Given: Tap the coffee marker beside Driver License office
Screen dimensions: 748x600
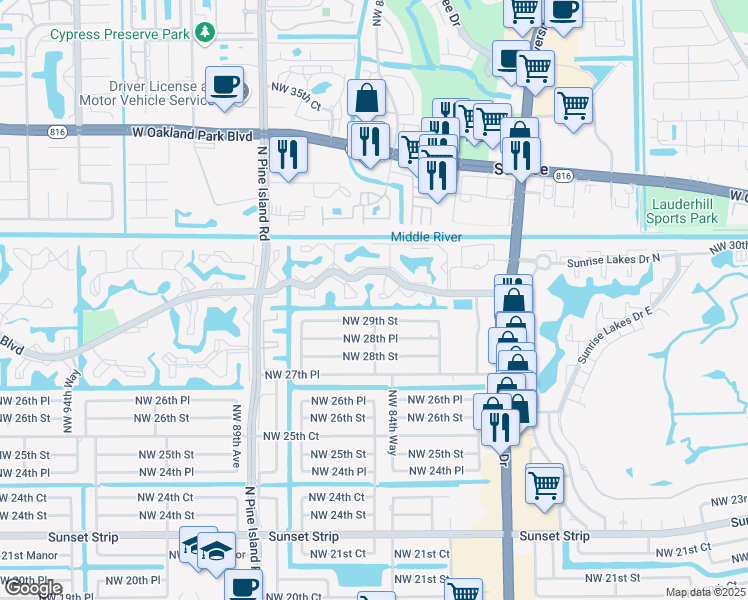Looking at the screenshot, I should 225,85.
